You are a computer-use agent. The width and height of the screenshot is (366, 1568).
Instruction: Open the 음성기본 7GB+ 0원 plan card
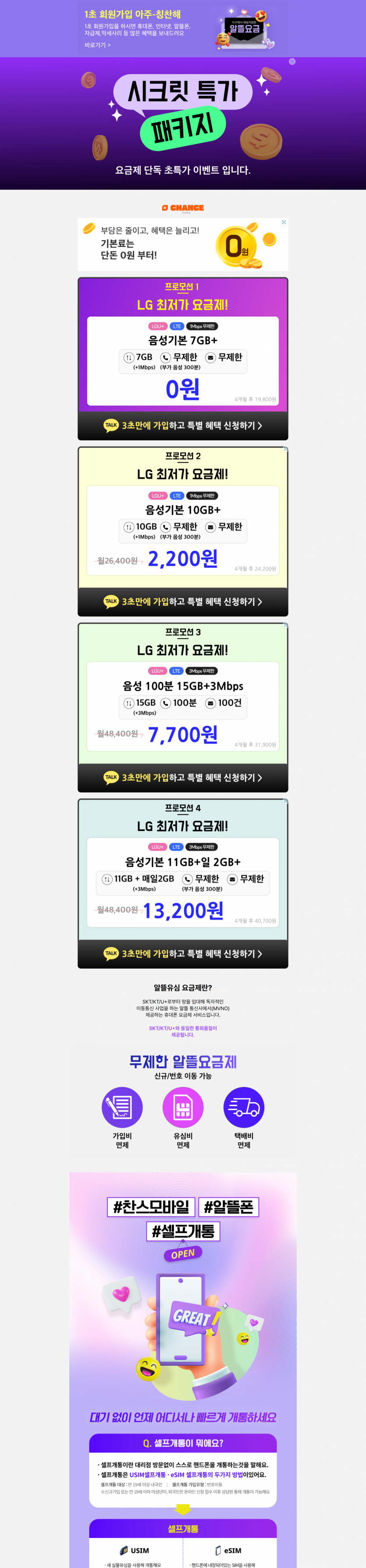(183, 360)
